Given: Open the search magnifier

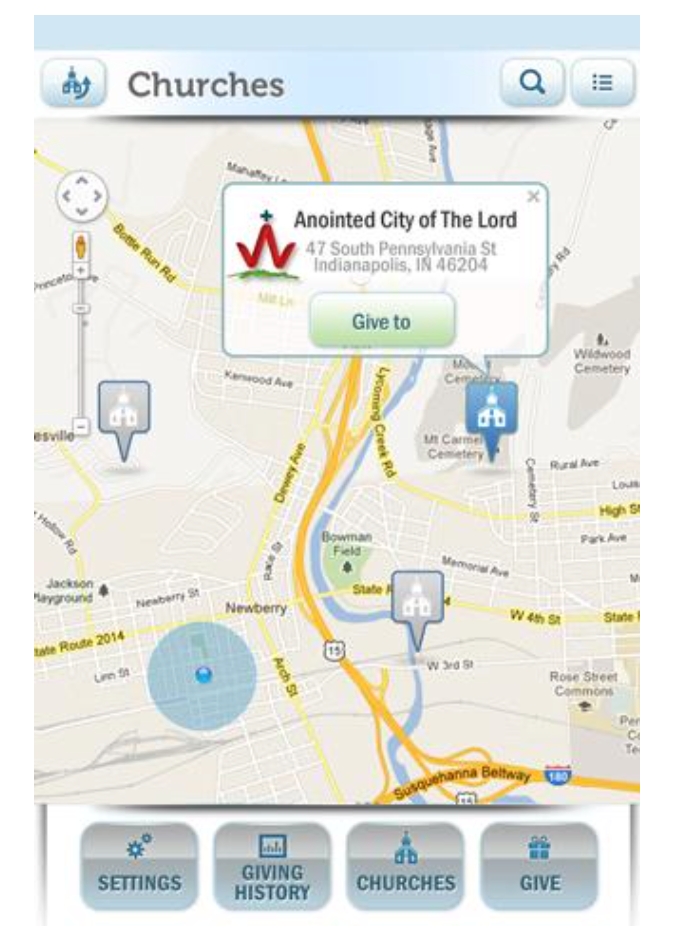Looking at the screenshot, I should [533, 84].
